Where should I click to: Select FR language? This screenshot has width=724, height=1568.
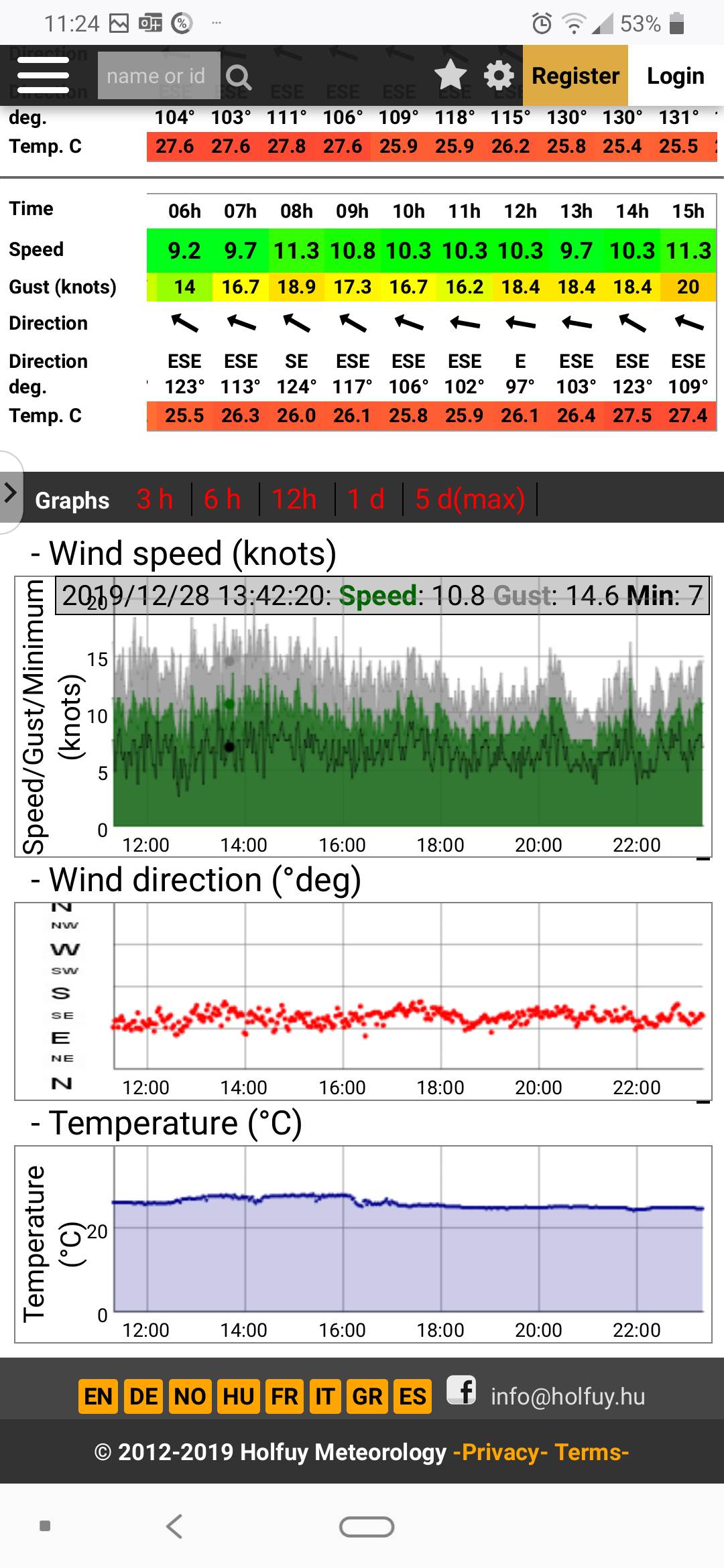tap(284, 1396)
